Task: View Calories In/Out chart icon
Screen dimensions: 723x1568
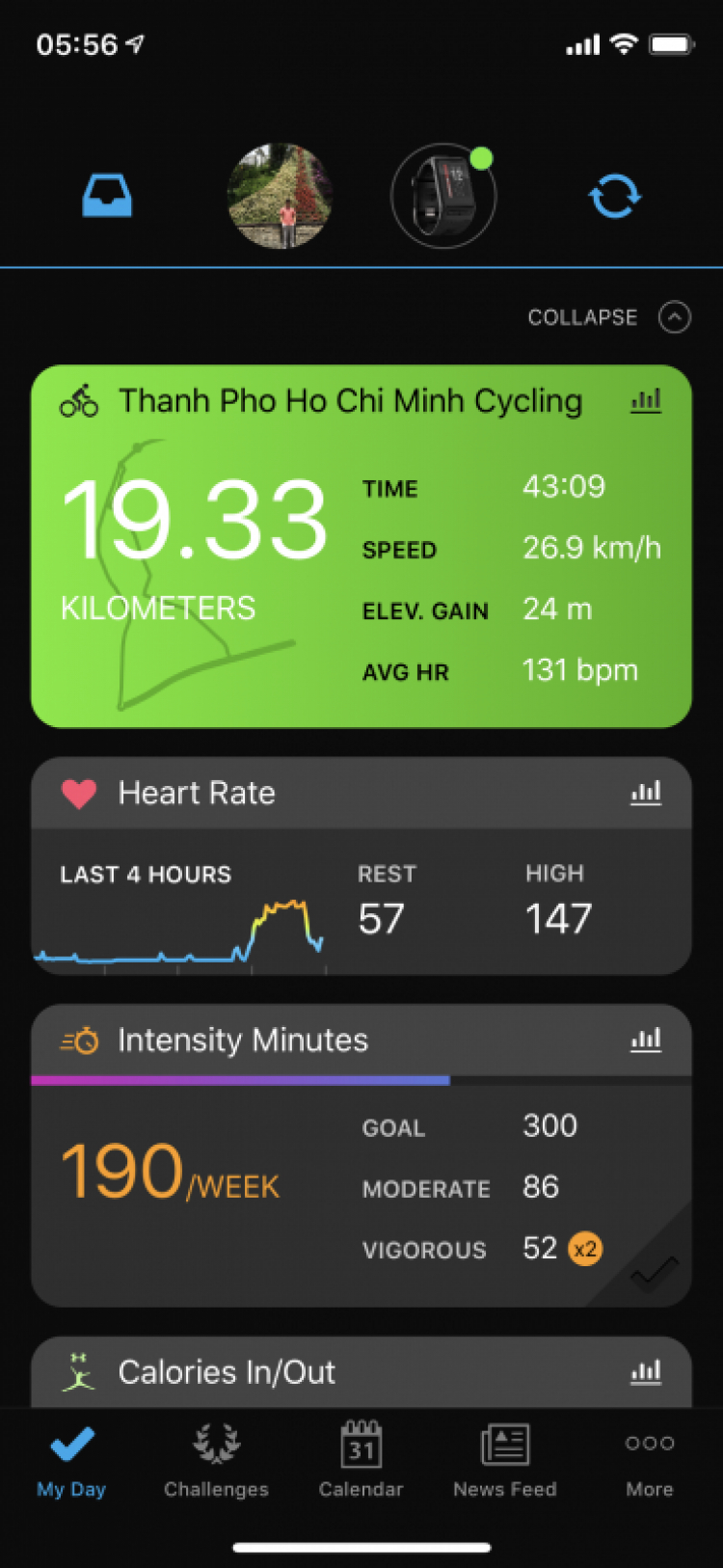Action: (646, 1371)
